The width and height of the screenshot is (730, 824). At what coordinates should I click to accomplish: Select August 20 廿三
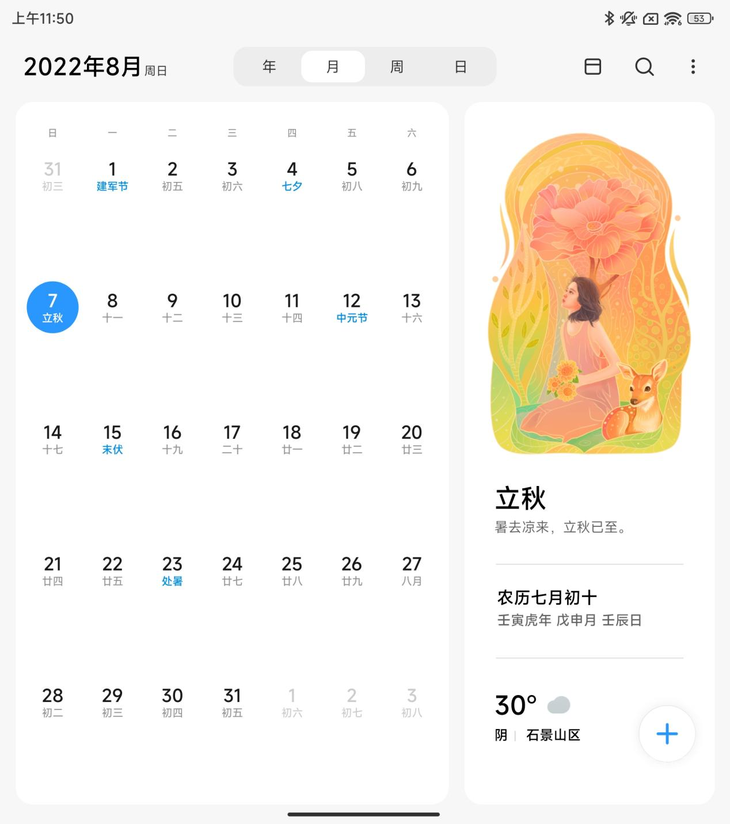412,439
